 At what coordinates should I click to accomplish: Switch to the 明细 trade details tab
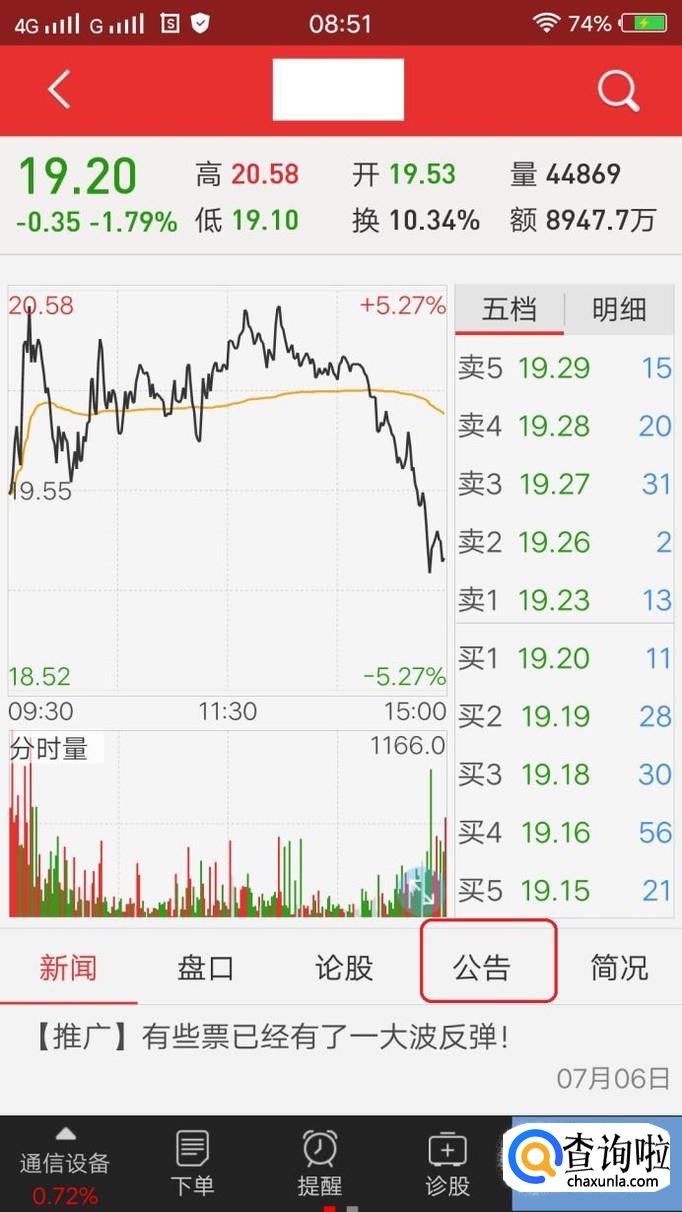click(619, 310)
